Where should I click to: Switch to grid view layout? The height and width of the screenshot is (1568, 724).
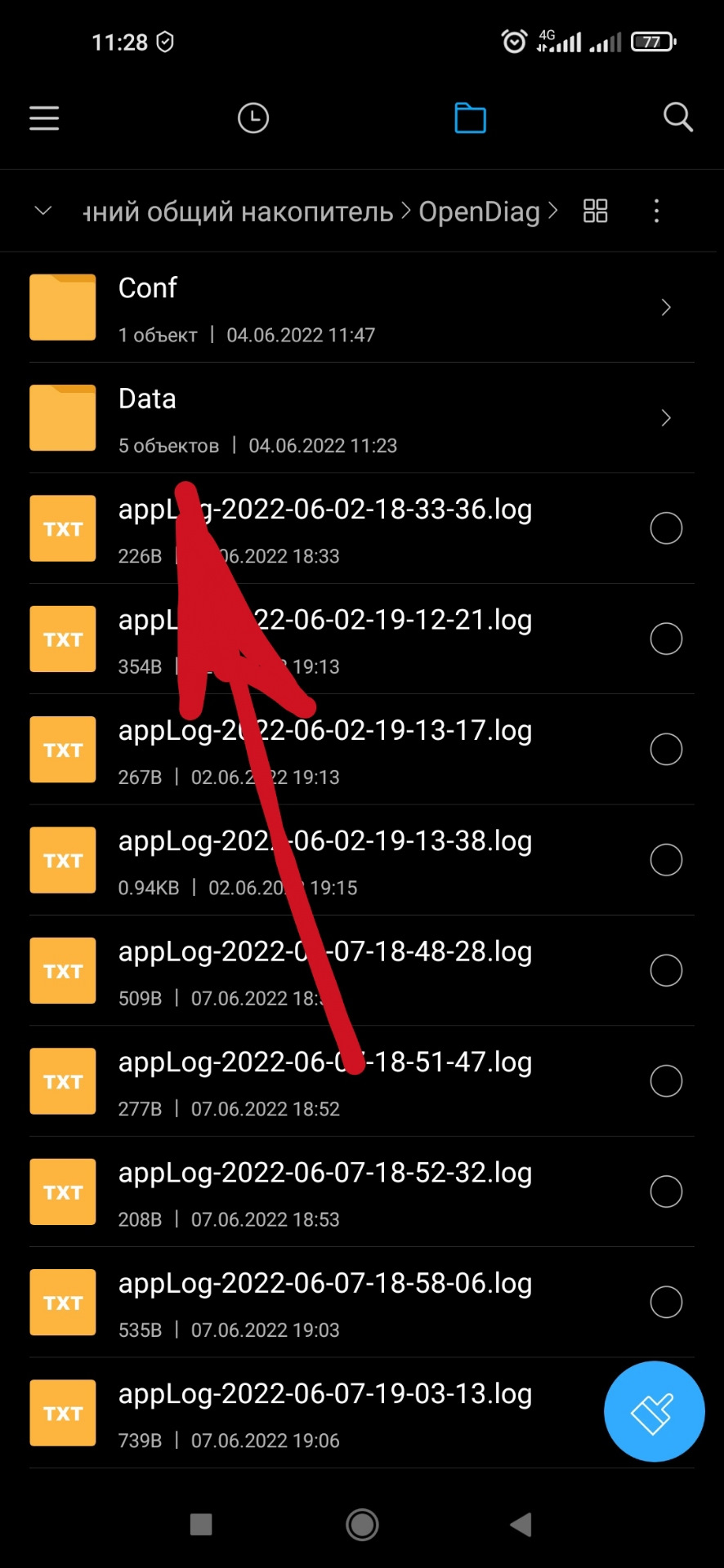coord(595,212)
